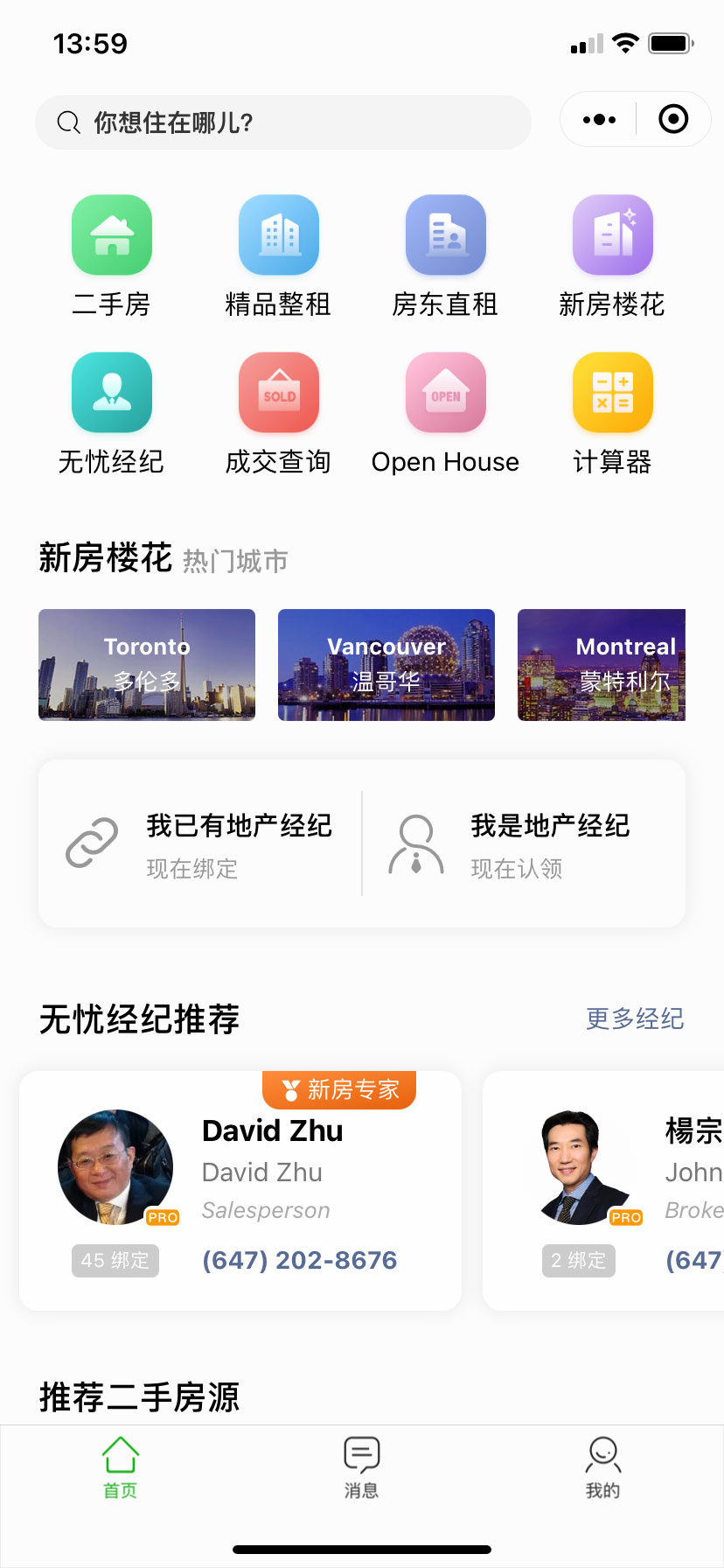The width and height of the screenshot is (724, 1568).
Task: Tap 我是地产经纪 to claim profile
Action: [x=523, y=843]
